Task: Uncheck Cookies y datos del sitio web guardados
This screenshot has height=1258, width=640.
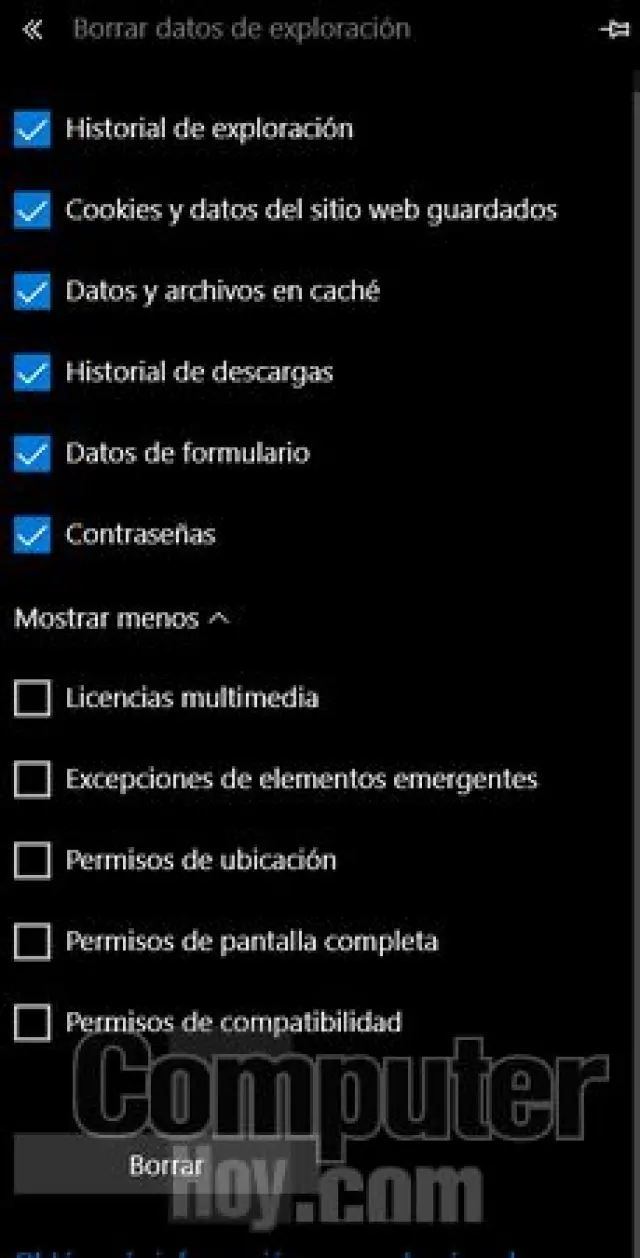Action: pyautogui.click(x=32, y=210)
